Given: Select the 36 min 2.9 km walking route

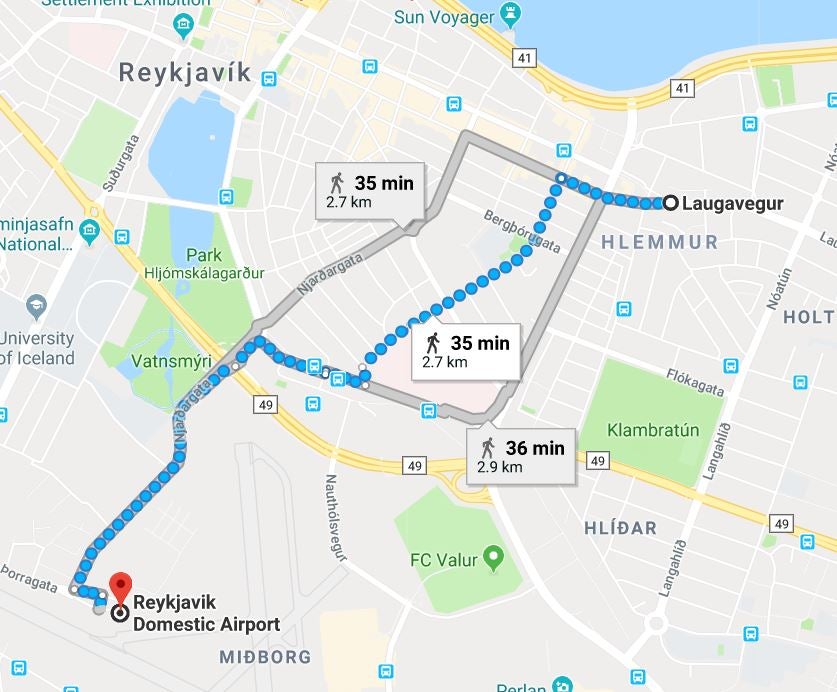Looking at the screenshot, I should pyautogui.click(x=522, y=456).
